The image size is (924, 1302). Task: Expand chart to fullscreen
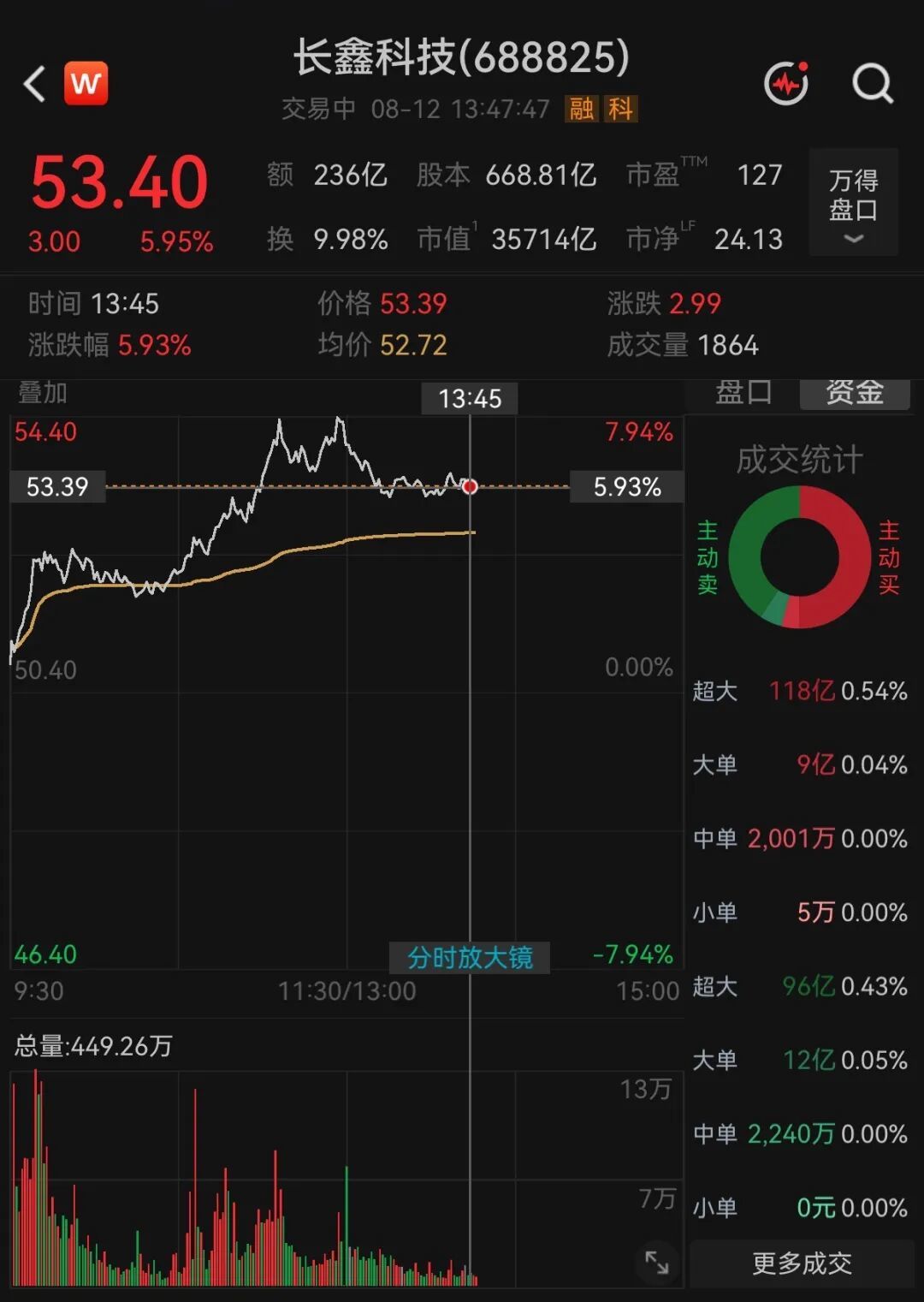[656, 1262]
